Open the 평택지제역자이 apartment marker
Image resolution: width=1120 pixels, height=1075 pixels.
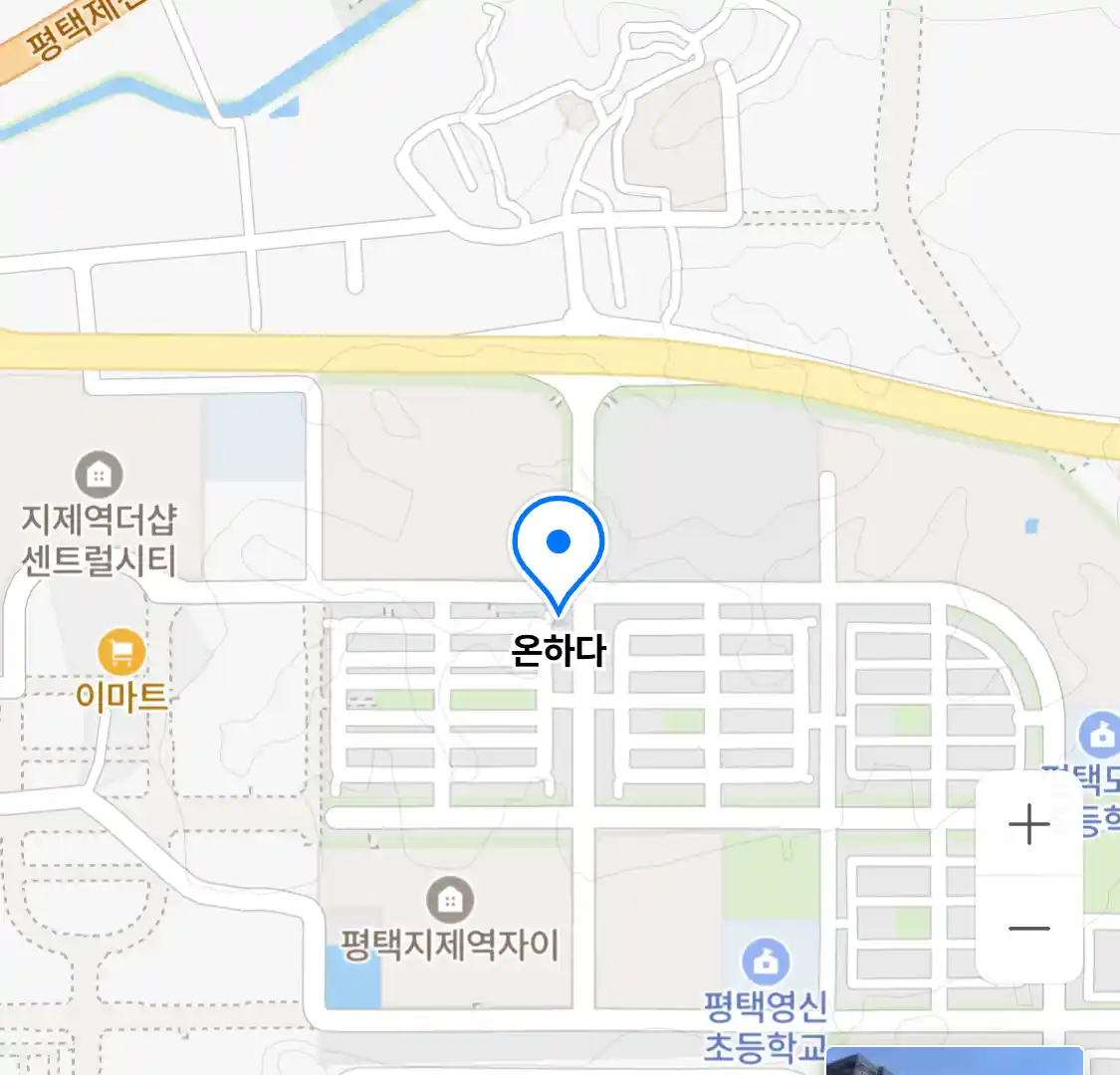click(x=450, y=901)
